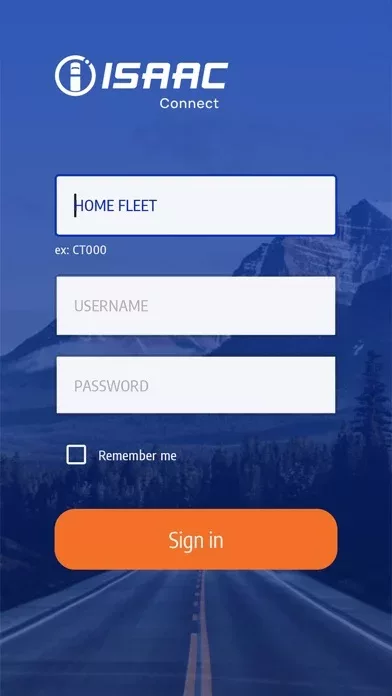The height and width of the screenshot is (696, 392).
Task: Tap the orange Sign in button
Action: click(196, 539)
